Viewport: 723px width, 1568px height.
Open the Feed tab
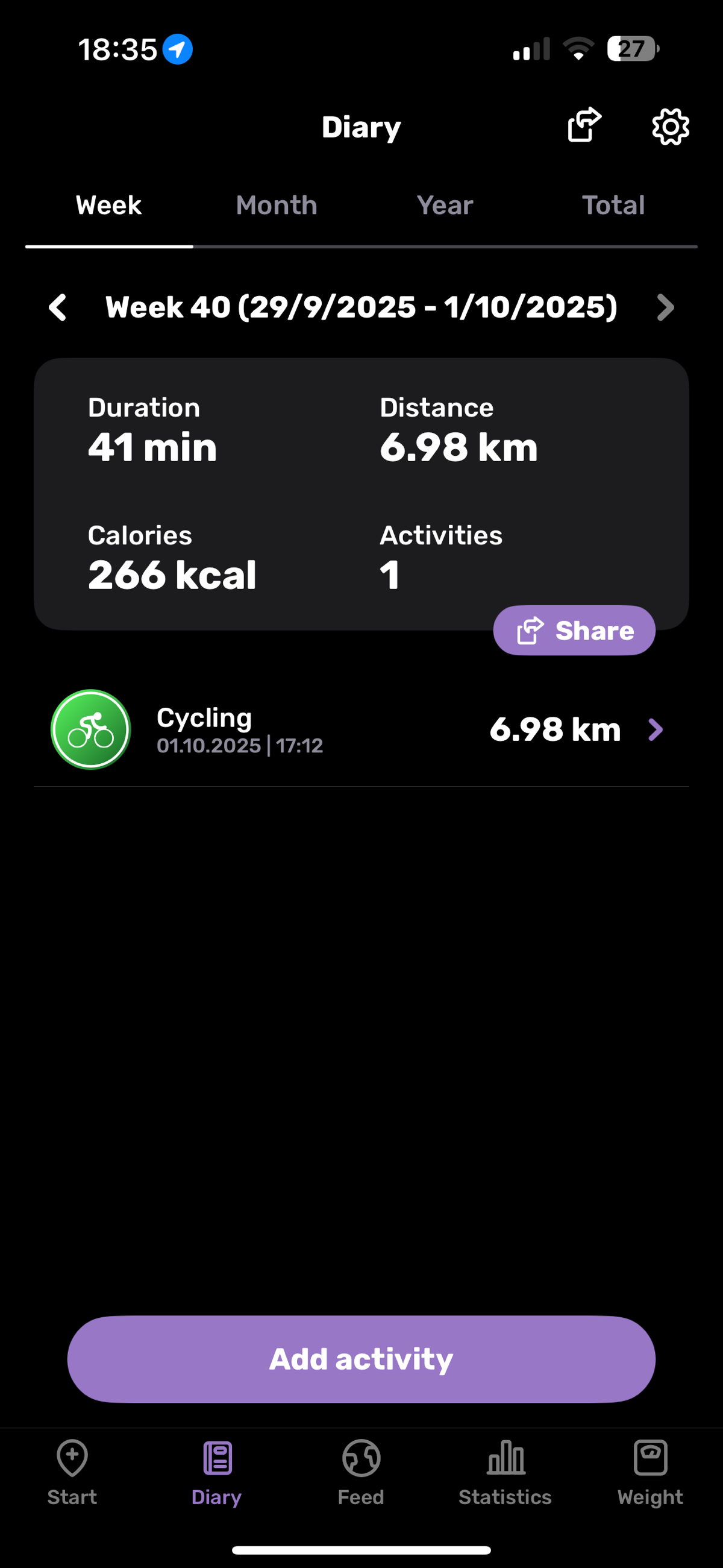click(361, 1470)
